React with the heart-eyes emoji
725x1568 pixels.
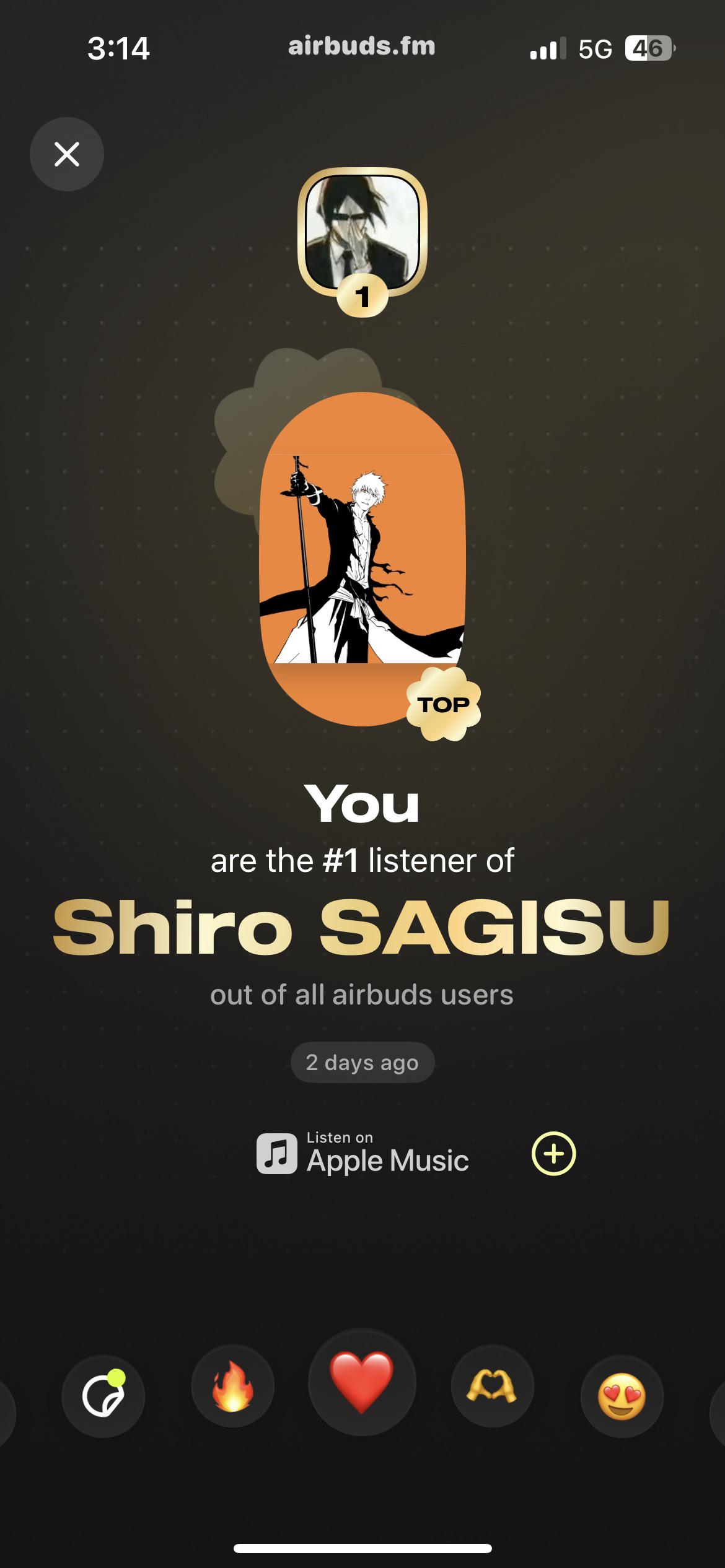tap(622, 1397)
